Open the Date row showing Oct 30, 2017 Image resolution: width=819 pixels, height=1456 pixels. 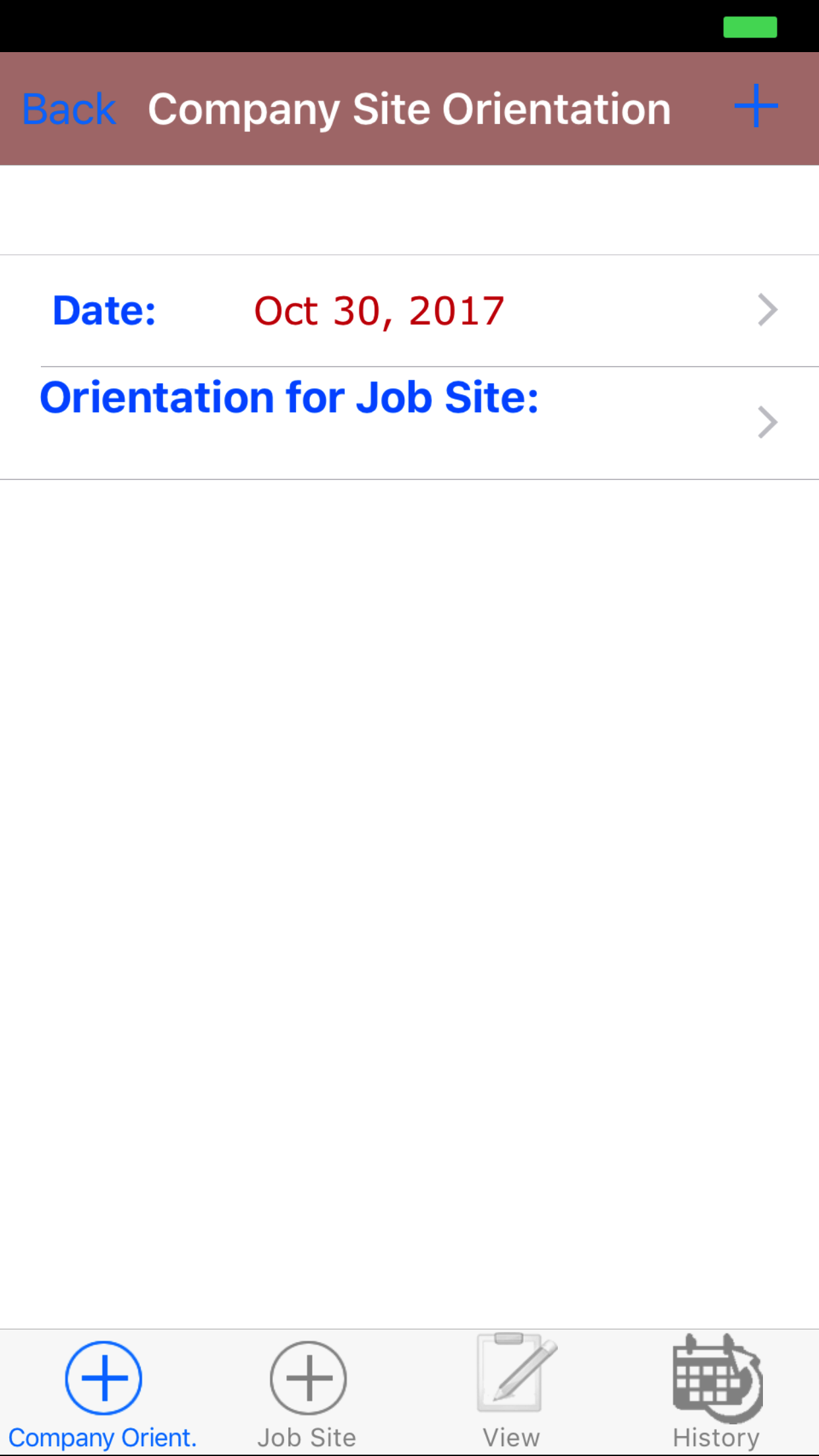click(409, 311)
